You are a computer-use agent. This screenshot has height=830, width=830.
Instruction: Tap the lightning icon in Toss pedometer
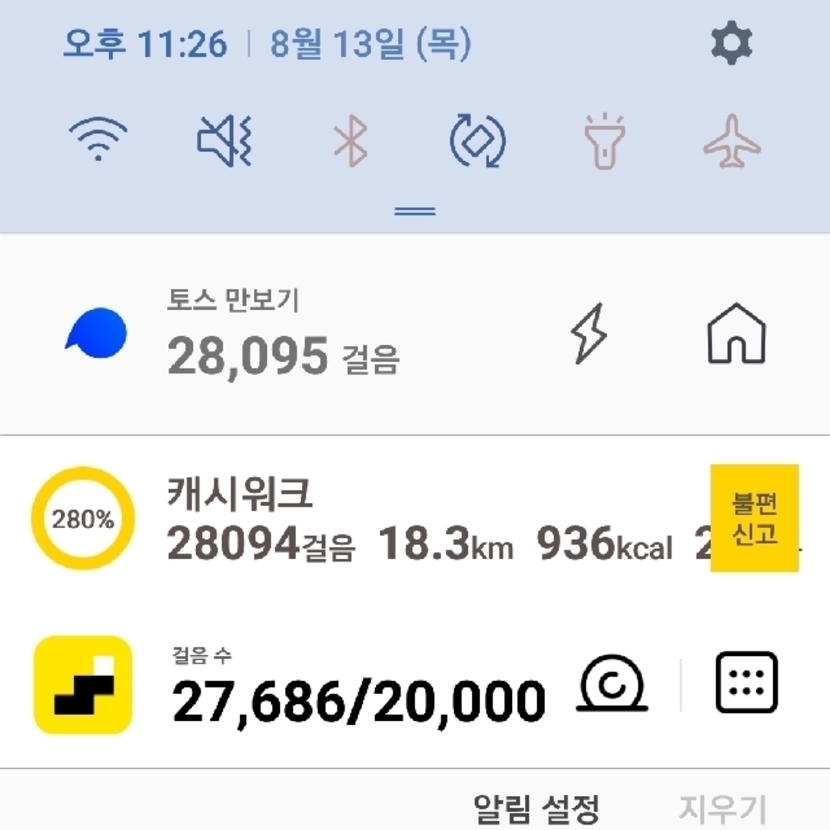tap(588, 334)
